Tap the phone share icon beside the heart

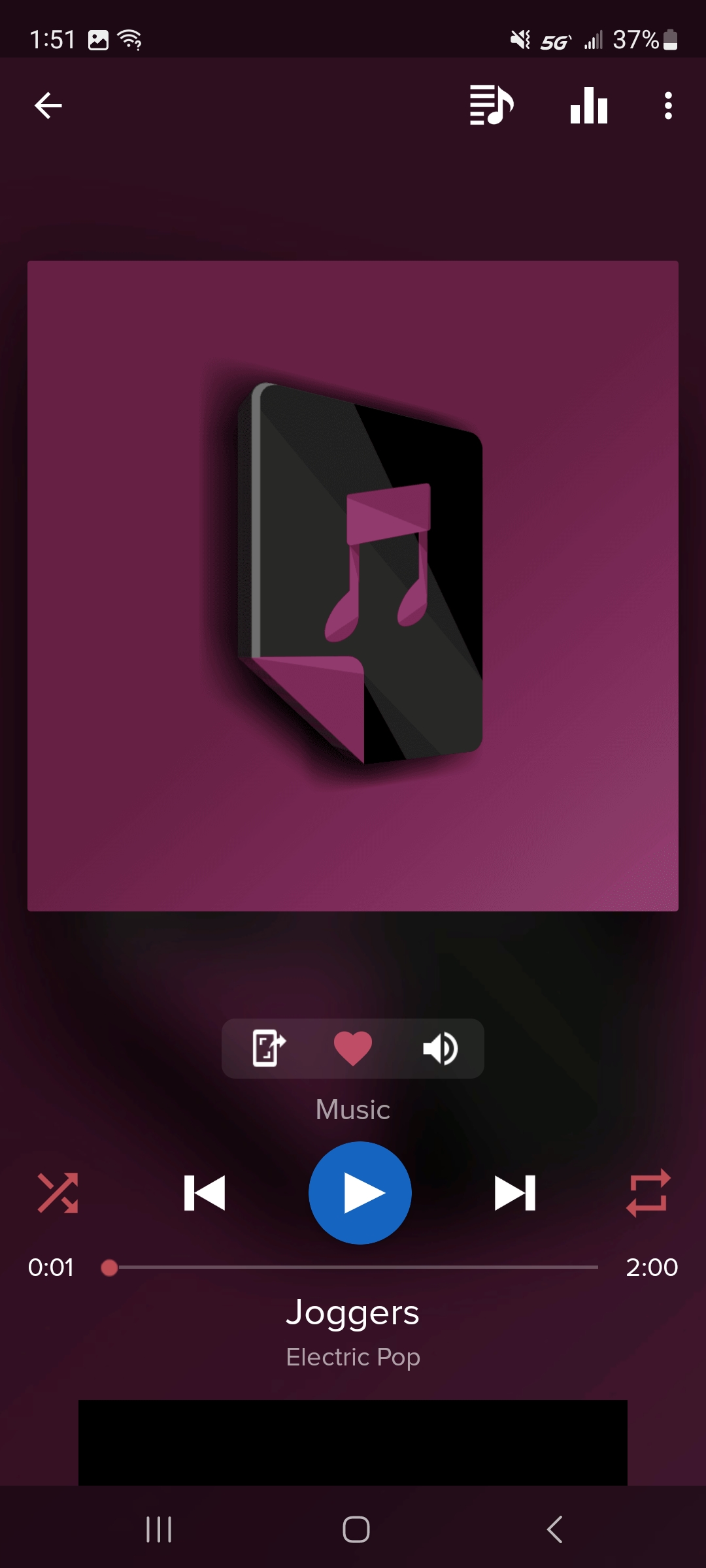269,1048
